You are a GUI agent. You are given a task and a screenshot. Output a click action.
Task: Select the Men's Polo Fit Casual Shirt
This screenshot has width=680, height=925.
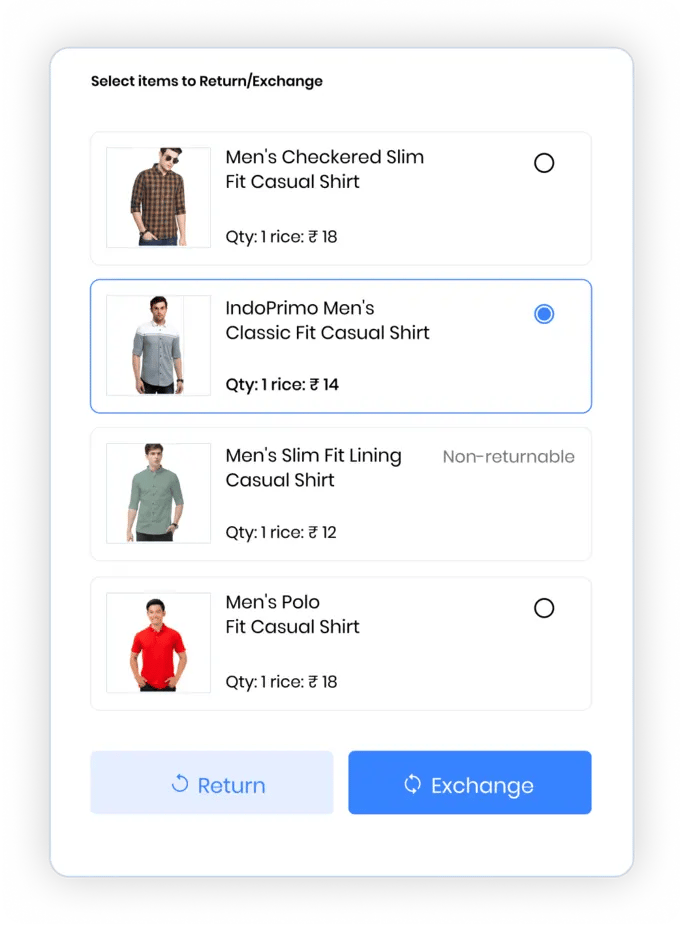(x=544, y=608)
